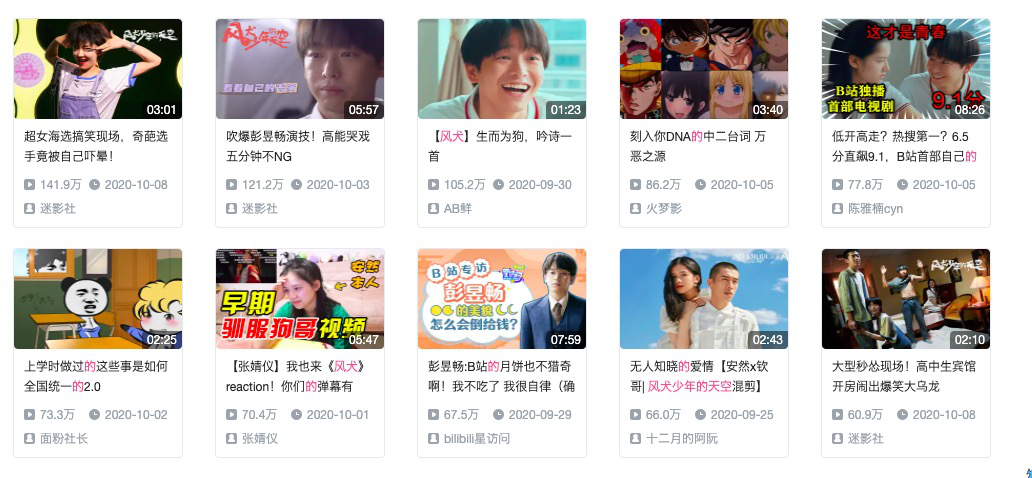Play the 大型秒怂现场 video
This screenshot has width=1032, height=478.
[905, 299]
